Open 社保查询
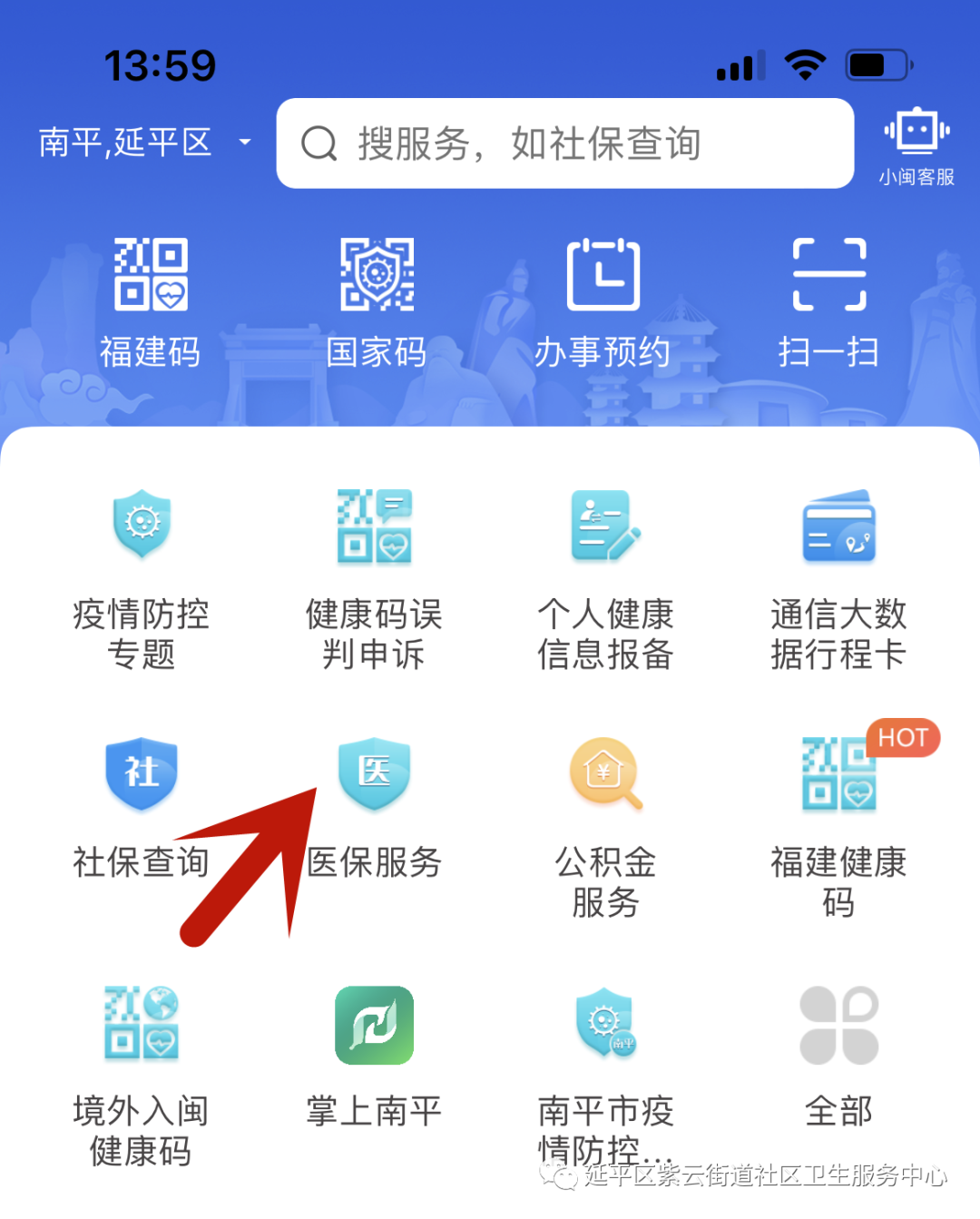The image size is (980, 1219). click(x=142, y=810)
